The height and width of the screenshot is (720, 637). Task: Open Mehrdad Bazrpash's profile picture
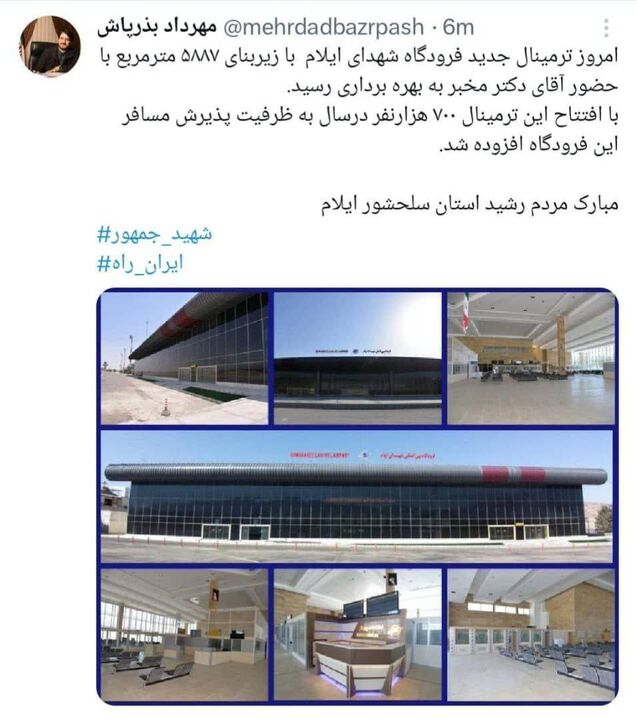[49, 46]
